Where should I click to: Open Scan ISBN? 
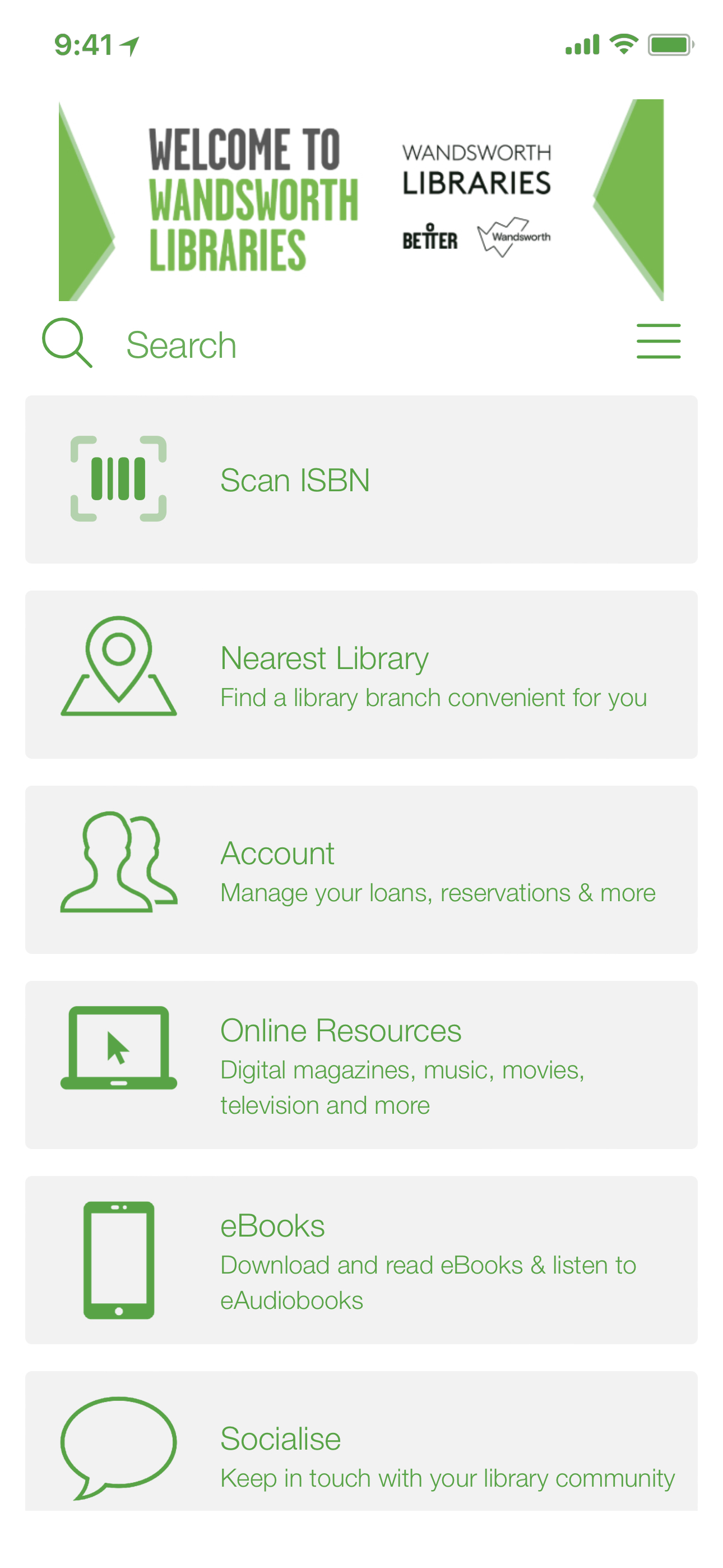click(x=361, y=479)
